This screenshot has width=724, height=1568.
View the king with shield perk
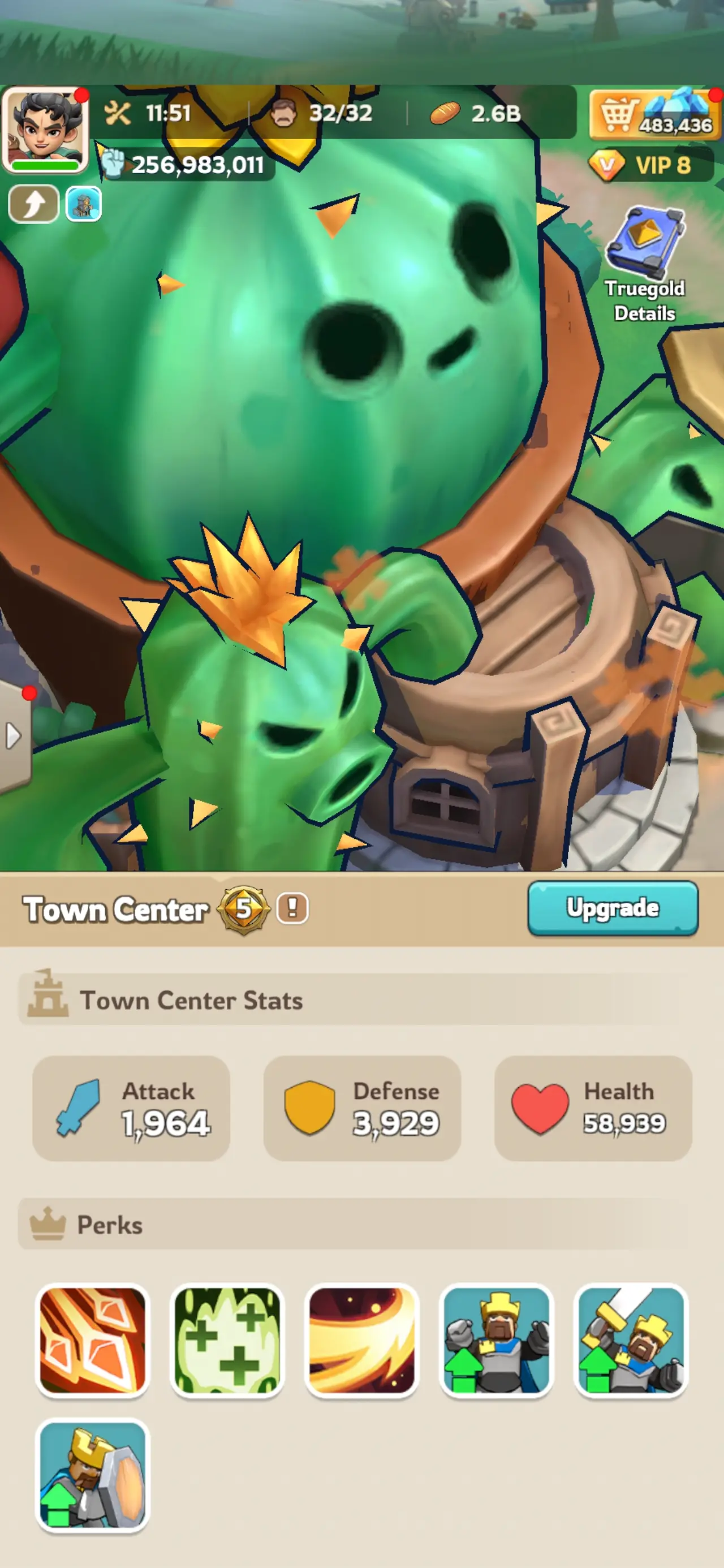(x=93, y=1474)
